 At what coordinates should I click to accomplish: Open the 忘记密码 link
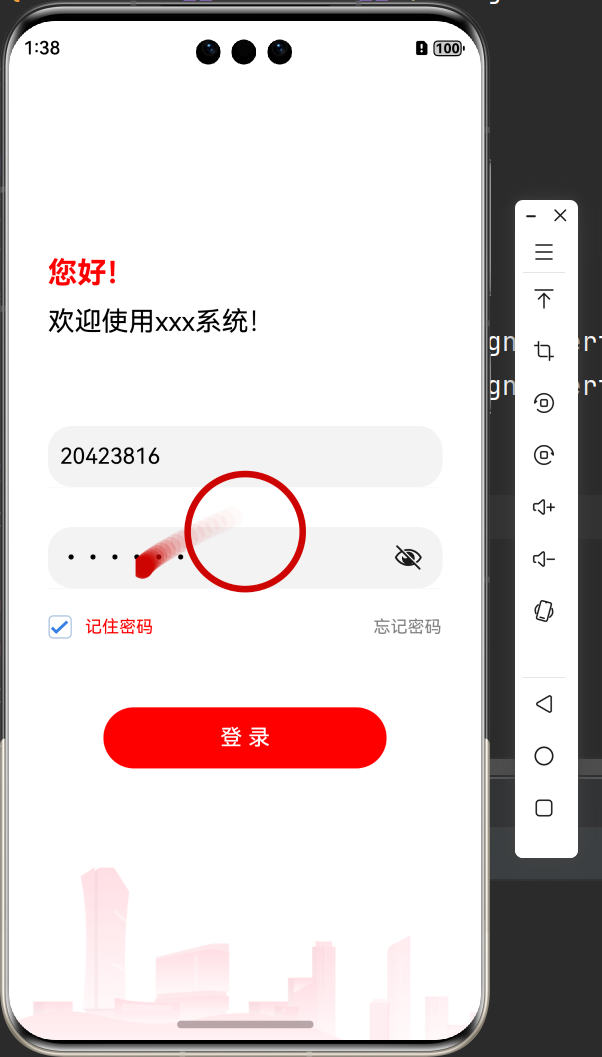(x=407, y=627)
